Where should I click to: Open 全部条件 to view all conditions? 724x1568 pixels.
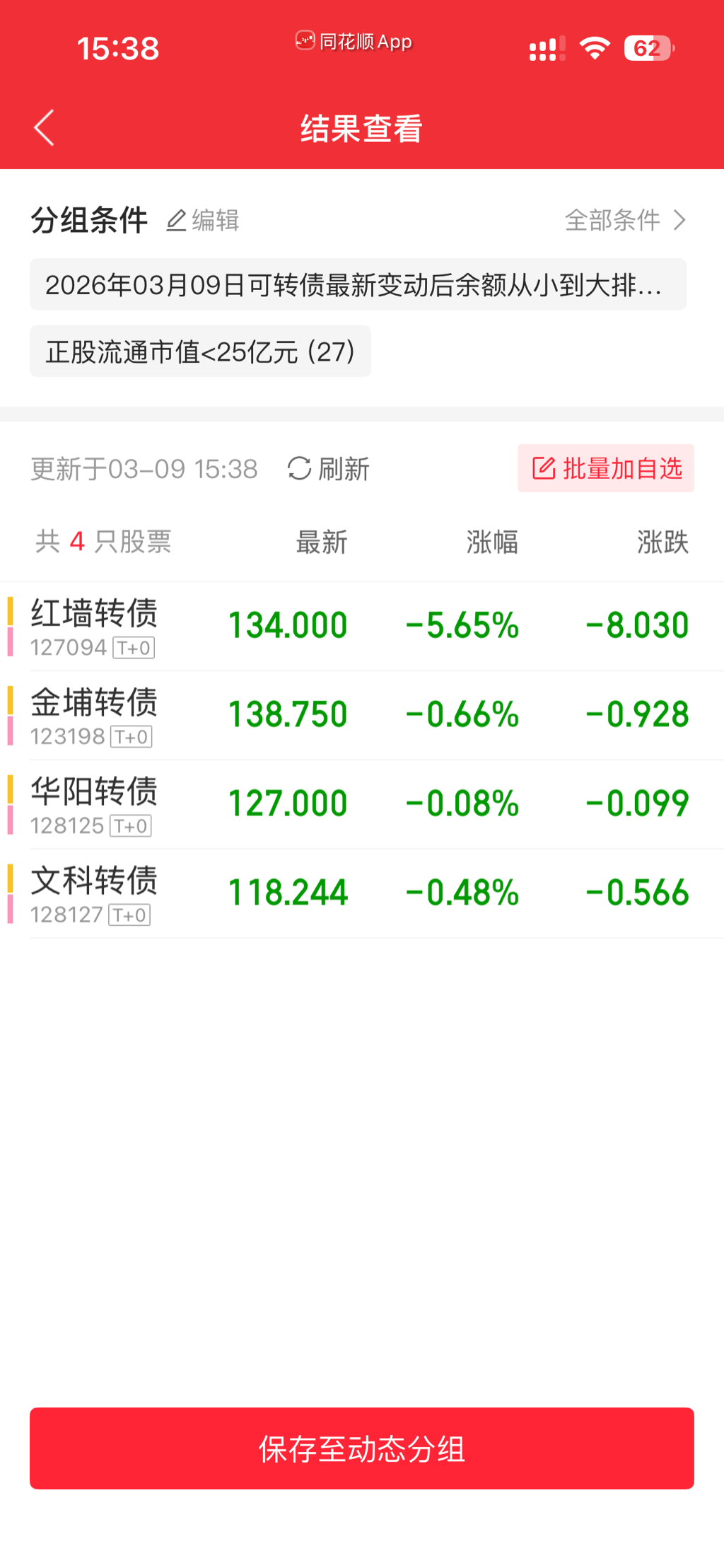click(625, 221)
